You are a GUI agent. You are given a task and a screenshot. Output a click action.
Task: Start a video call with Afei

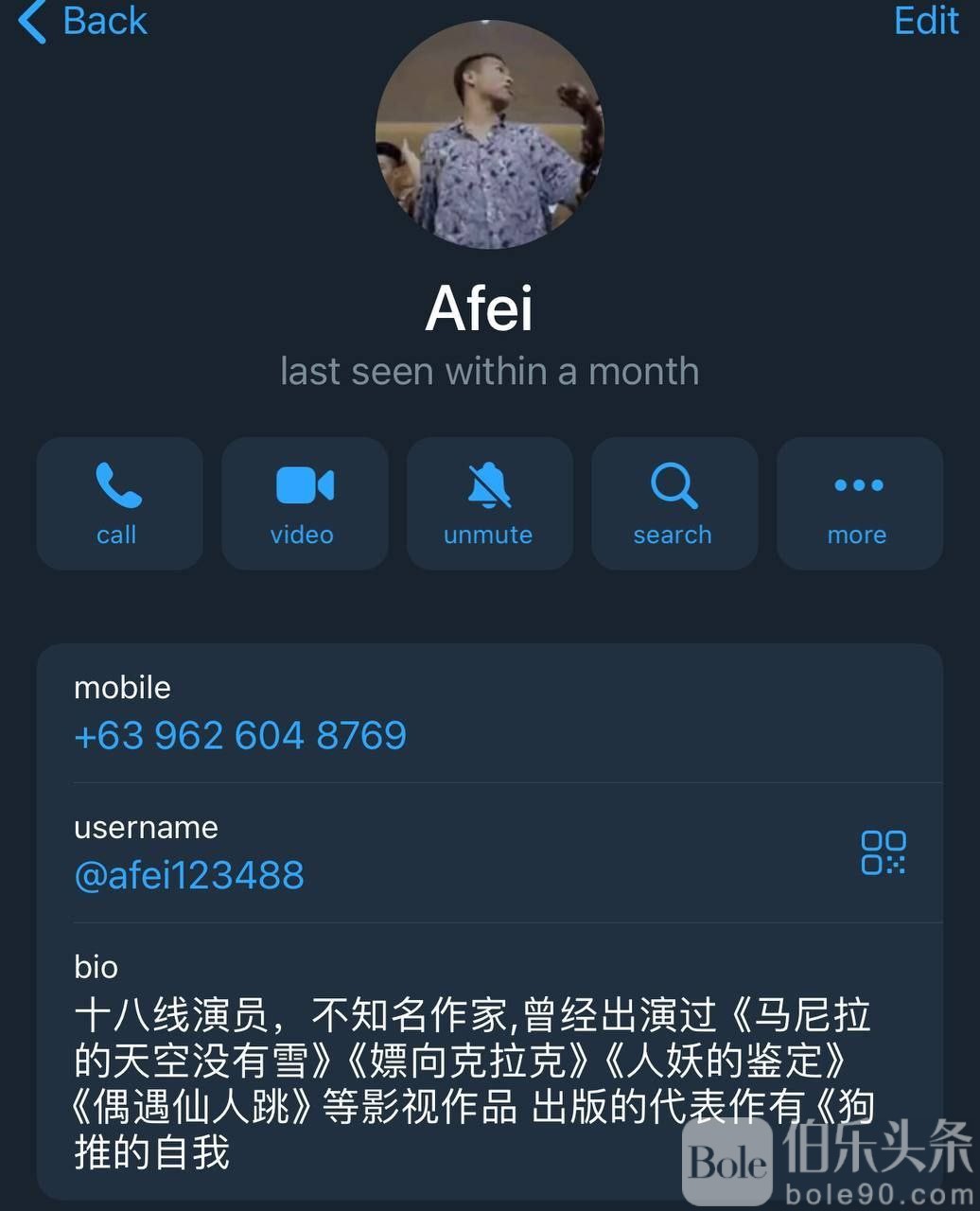(x=304, y=503)
